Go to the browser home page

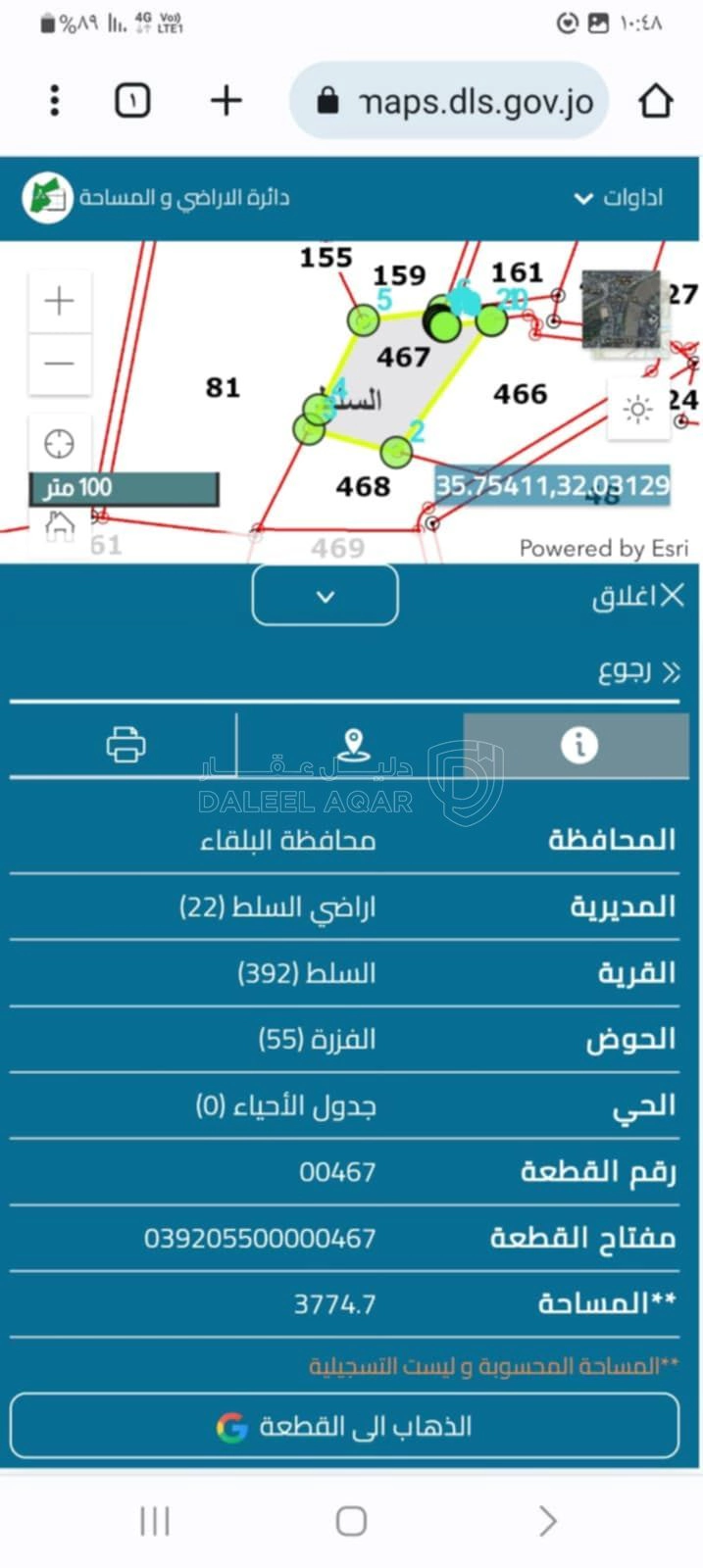pos(656,100)
